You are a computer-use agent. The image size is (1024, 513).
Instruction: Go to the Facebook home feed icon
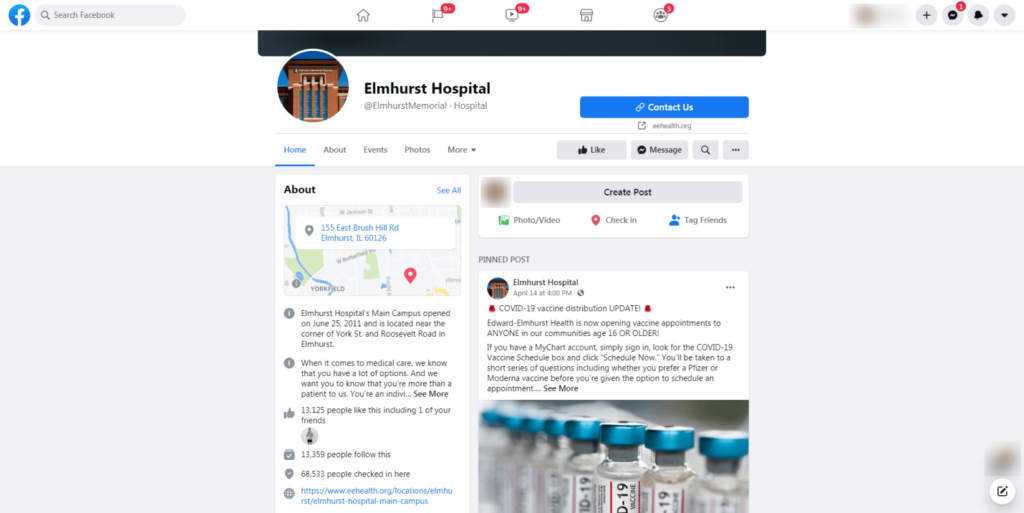coord(363,15)
